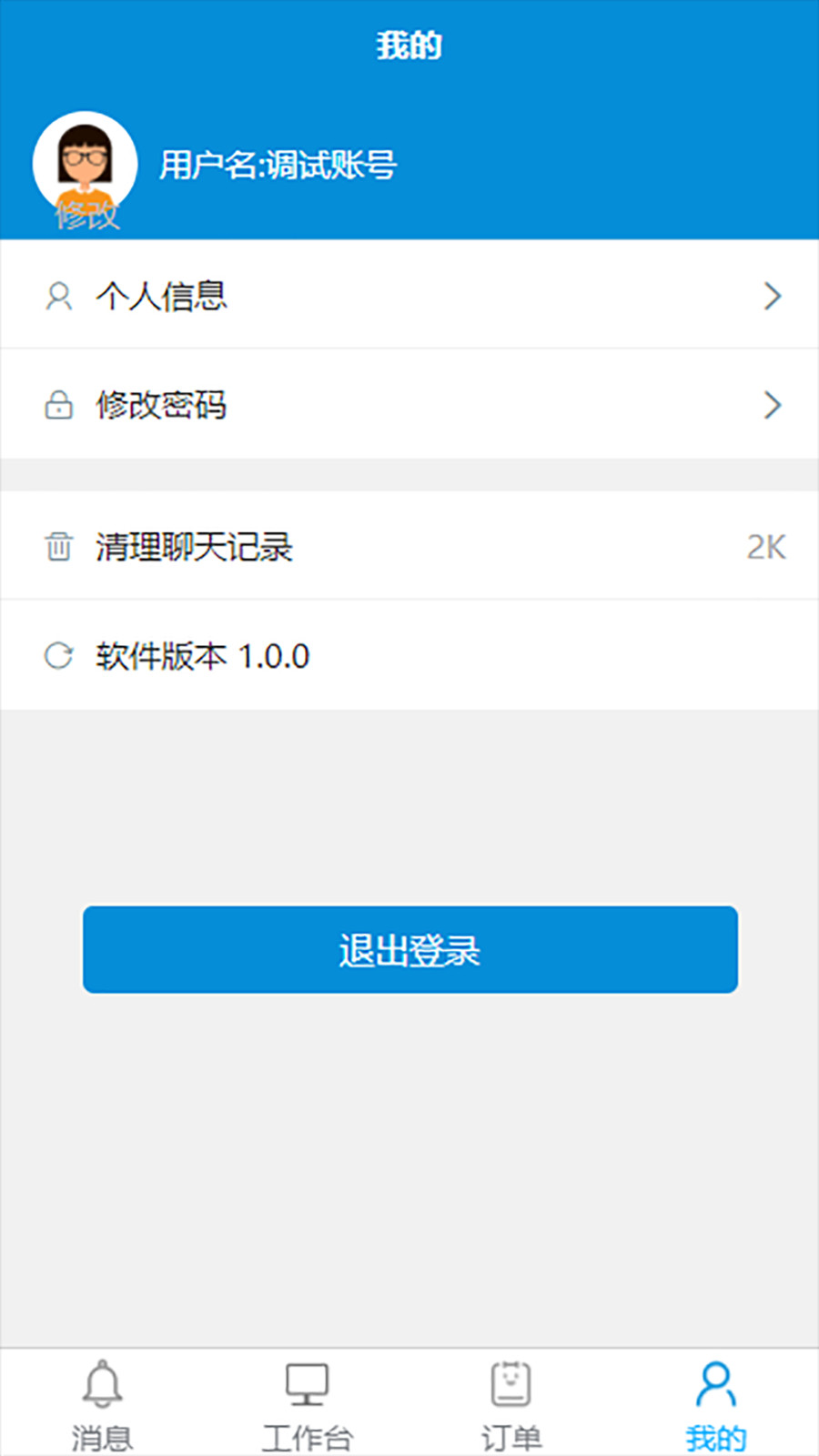This screenshot has width=819, height=1456.
Task: Open 个人信息 personal info row
Action: [409, 295]
